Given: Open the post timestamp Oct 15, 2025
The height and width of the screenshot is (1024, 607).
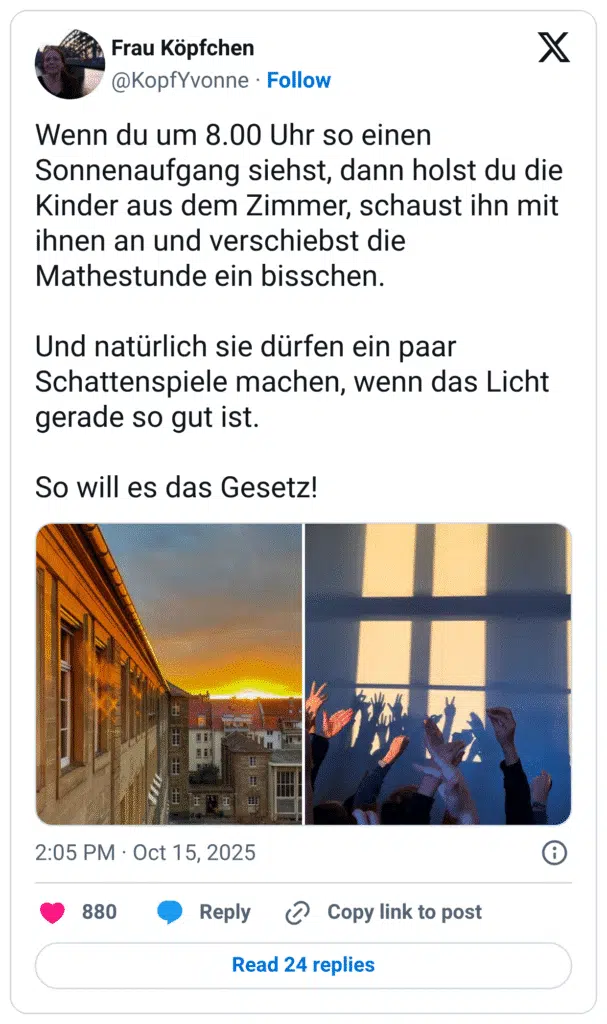Looking at the screenshot, I should coord(145,853).
